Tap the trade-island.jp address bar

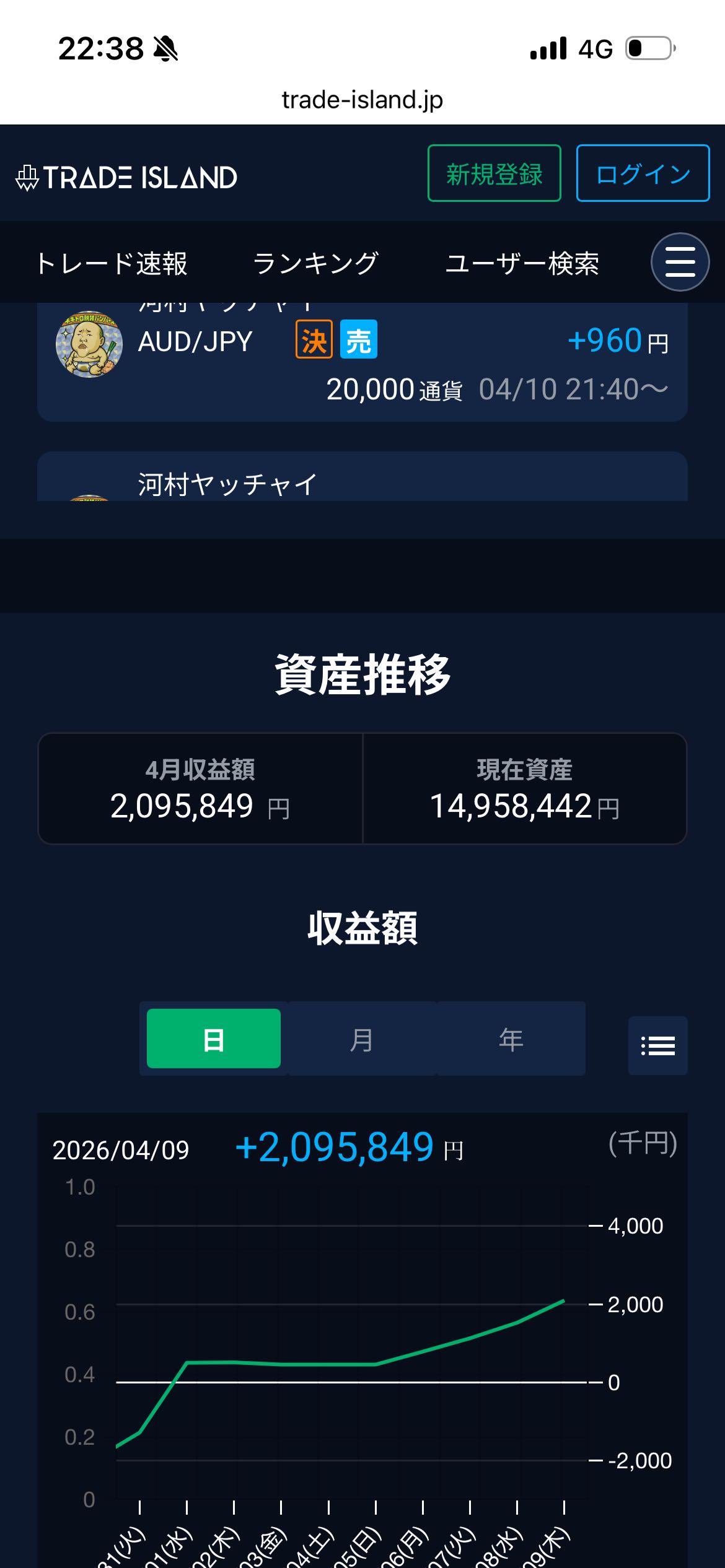(x=362, y=100)
